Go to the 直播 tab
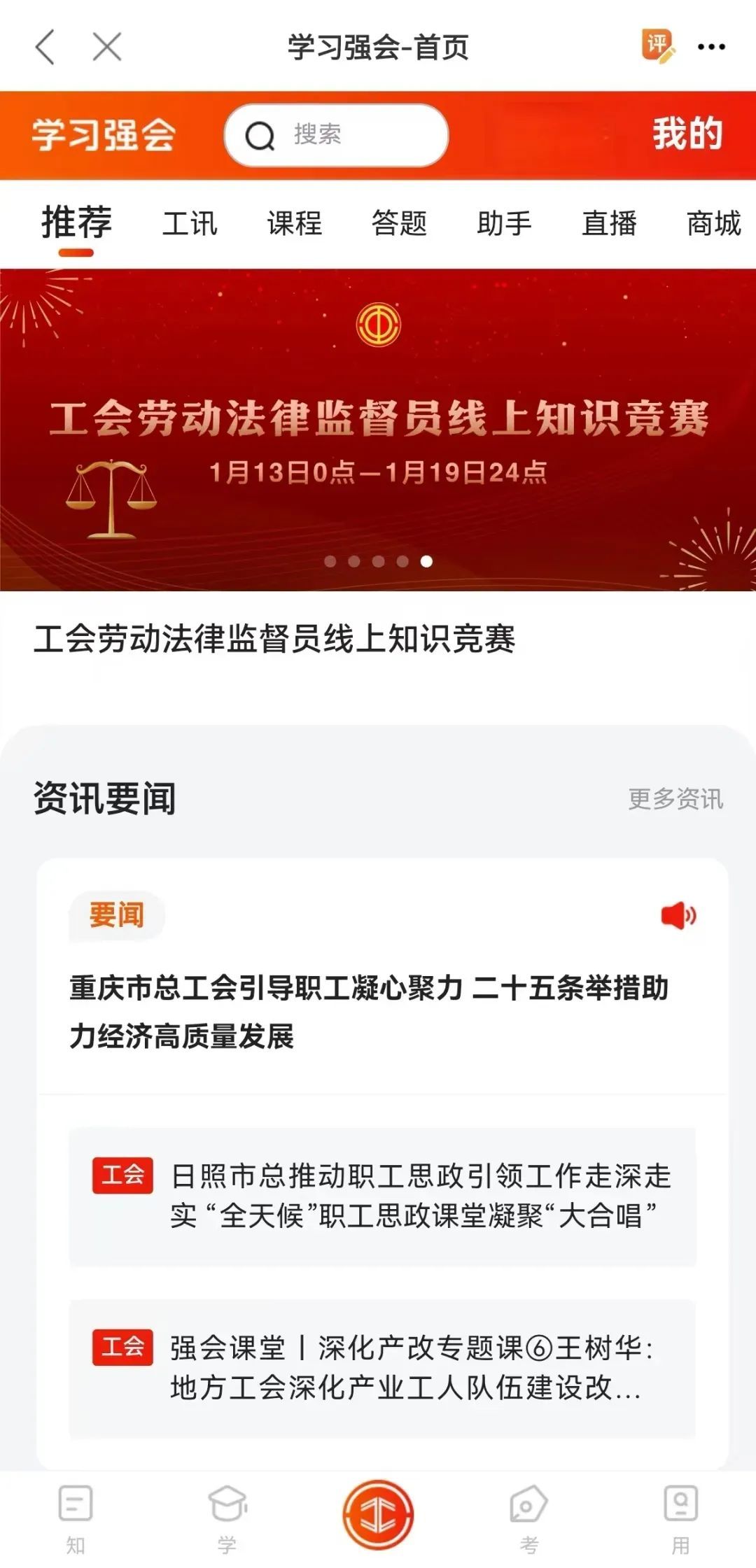The image size is (756, 1568). pos(609,224)
